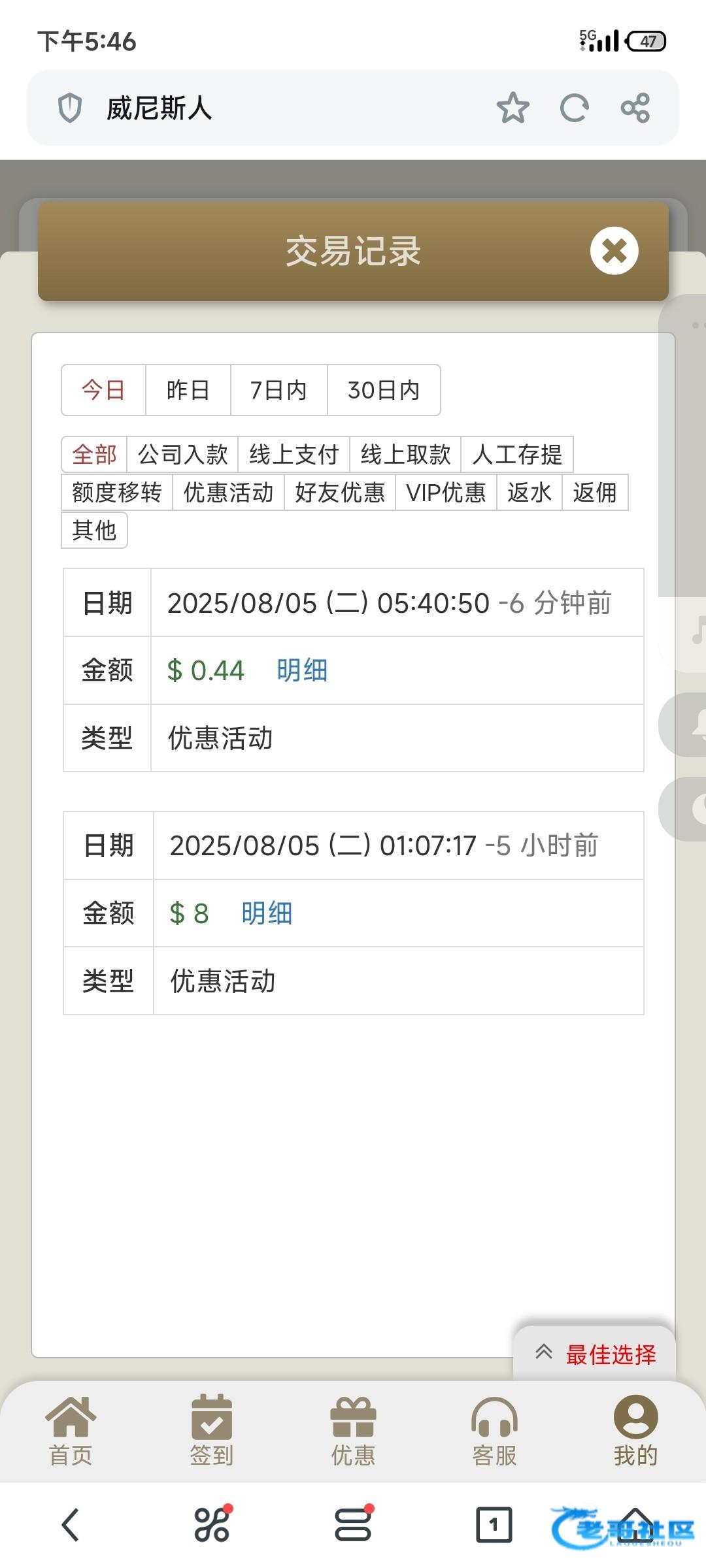The image size is (706, 1568).
Task: Filter by 线上取款
Action: pyautogui.click(x=405, y=455)
